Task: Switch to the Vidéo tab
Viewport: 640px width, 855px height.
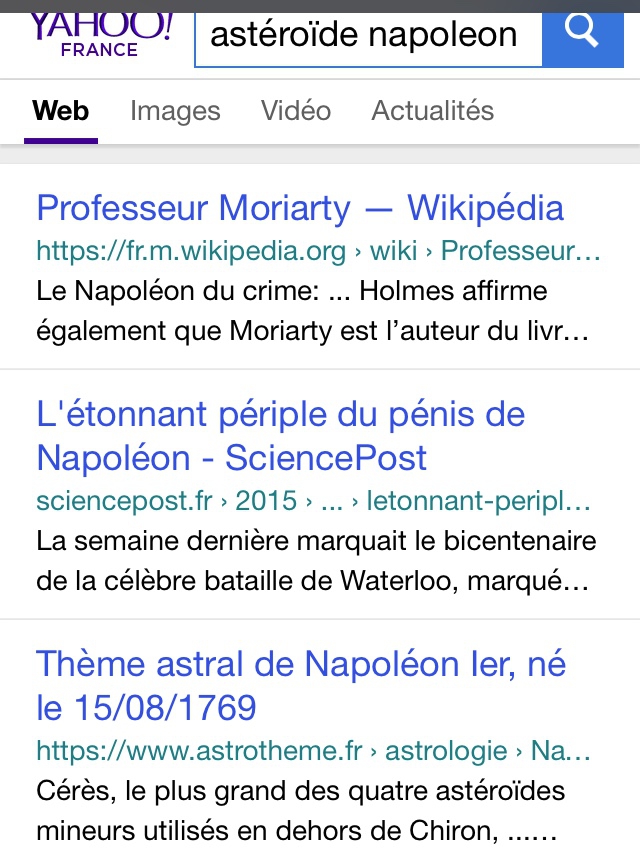Action: point(296,110)
